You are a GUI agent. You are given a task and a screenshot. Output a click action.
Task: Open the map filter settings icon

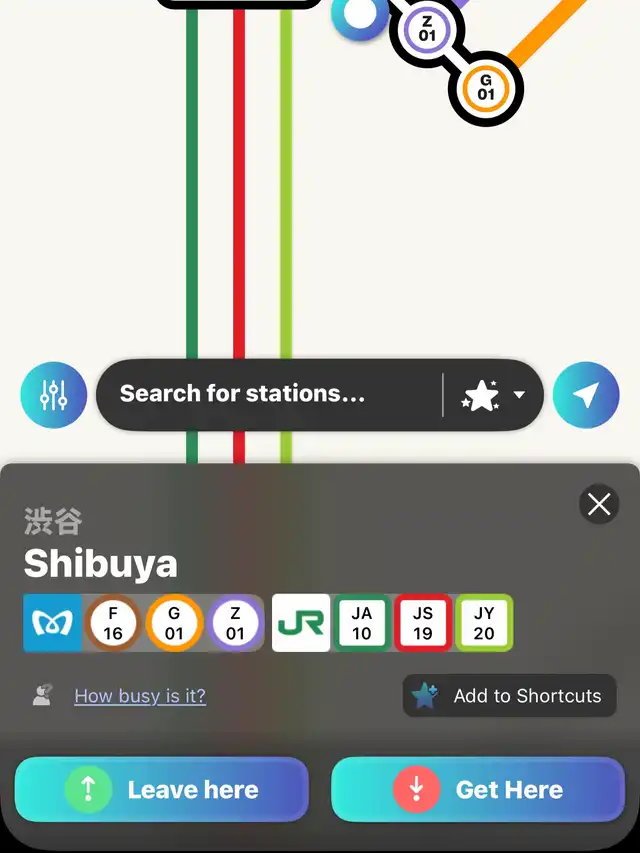tap(53, 395)
